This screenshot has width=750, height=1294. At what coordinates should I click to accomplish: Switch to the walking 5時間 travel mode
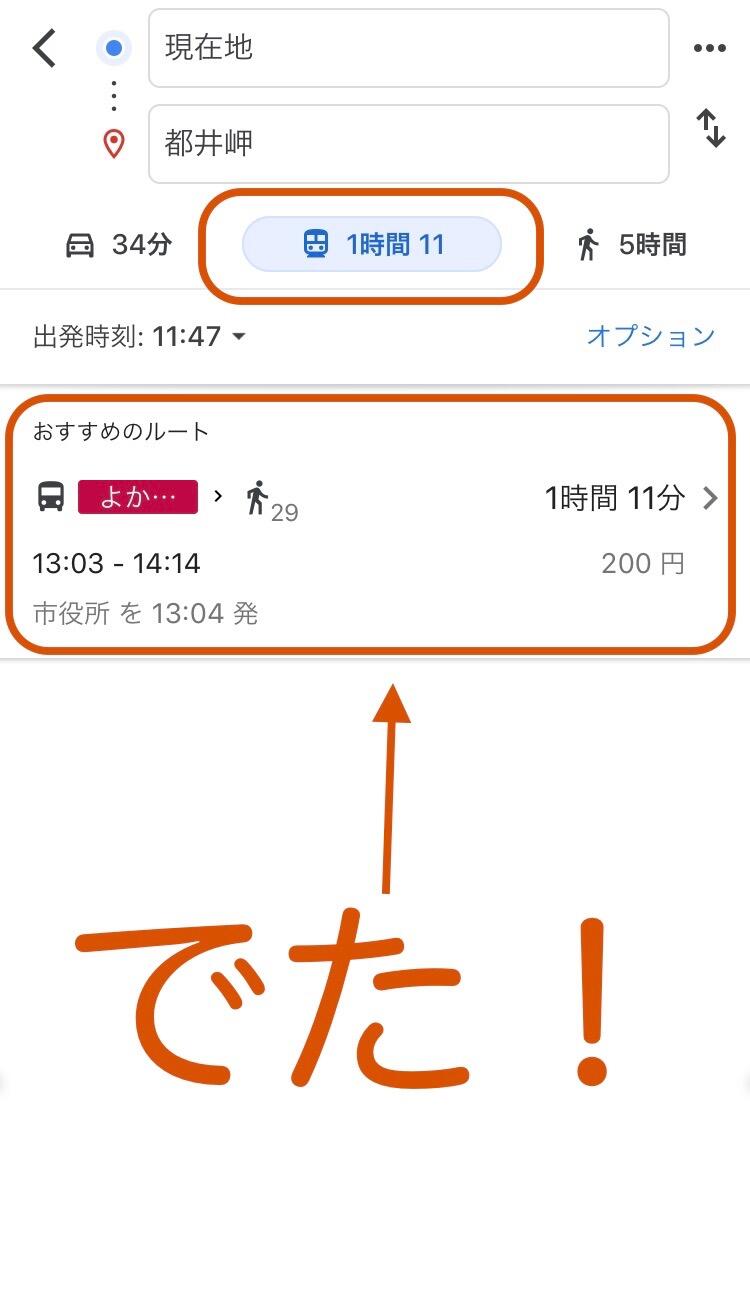click(x=631, y=244)
